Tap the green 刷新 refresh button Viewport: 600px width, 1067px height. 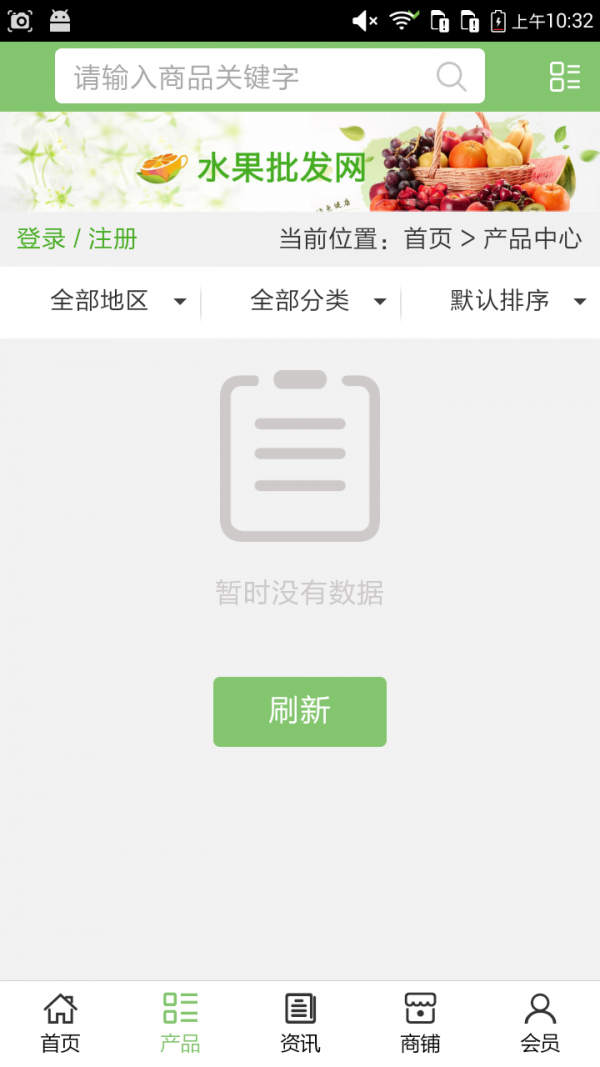(300, 711)
